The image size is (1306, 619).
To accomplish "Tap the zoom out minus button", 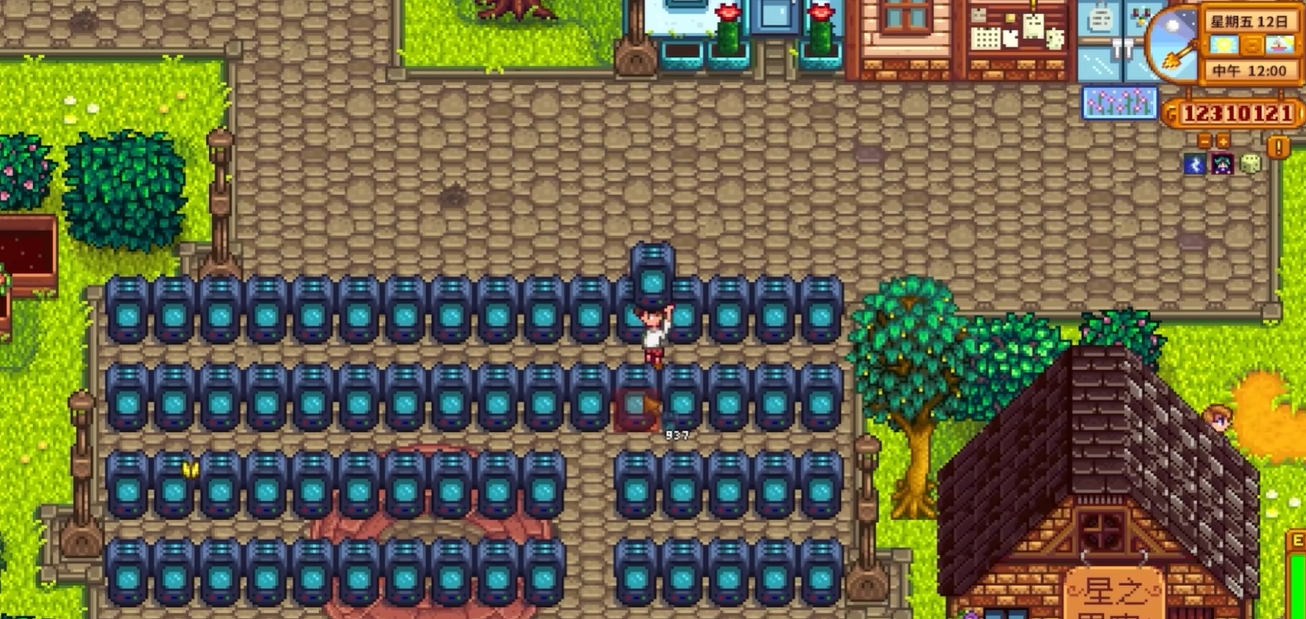I will click(x=1205, y=141).
